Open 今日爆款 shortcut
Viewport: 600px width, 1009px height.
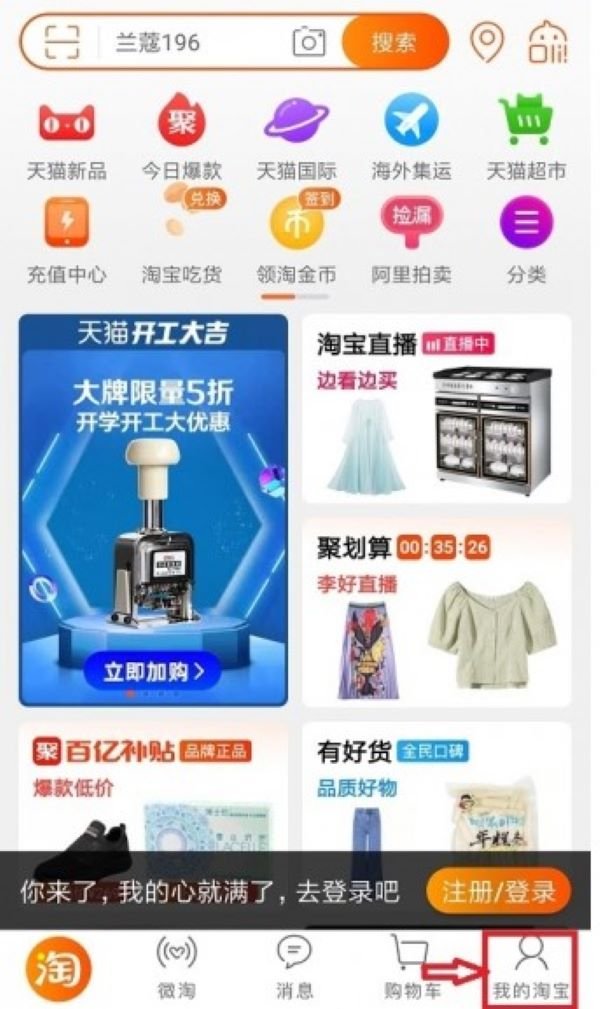click(181, 139)
